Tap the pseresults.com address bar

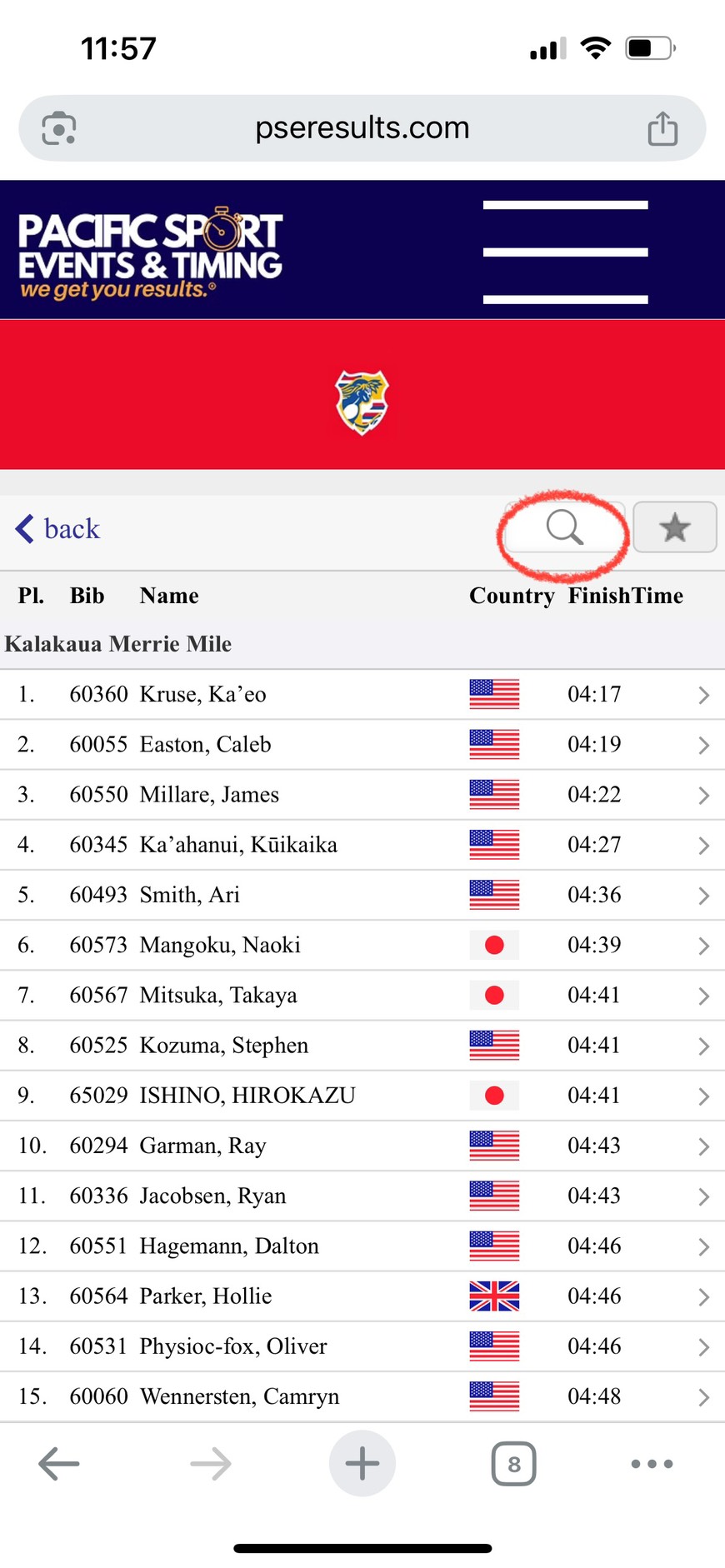362,128
